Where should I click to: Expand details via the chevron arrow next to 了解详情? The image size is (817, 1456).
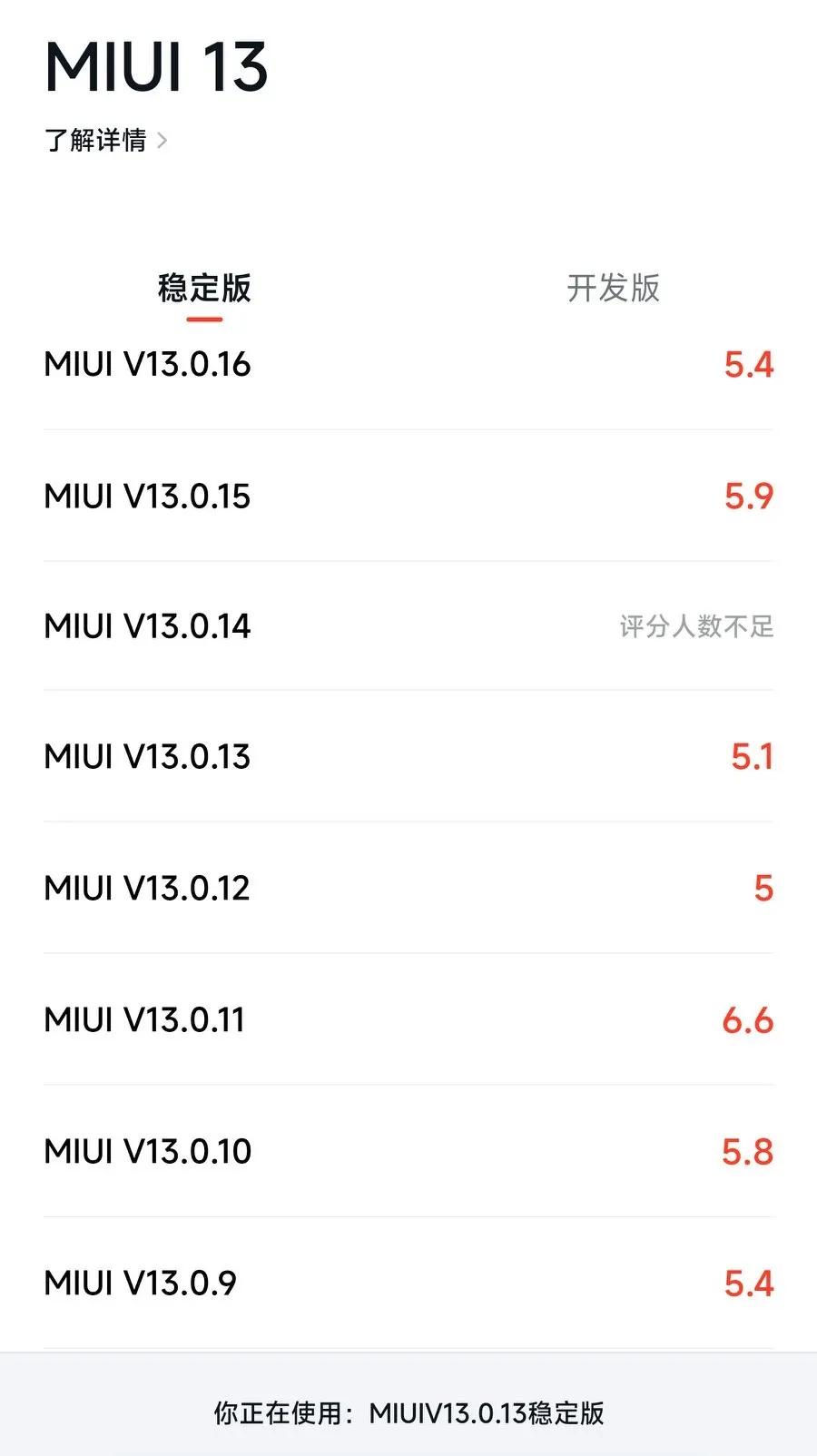pos(163,140)
